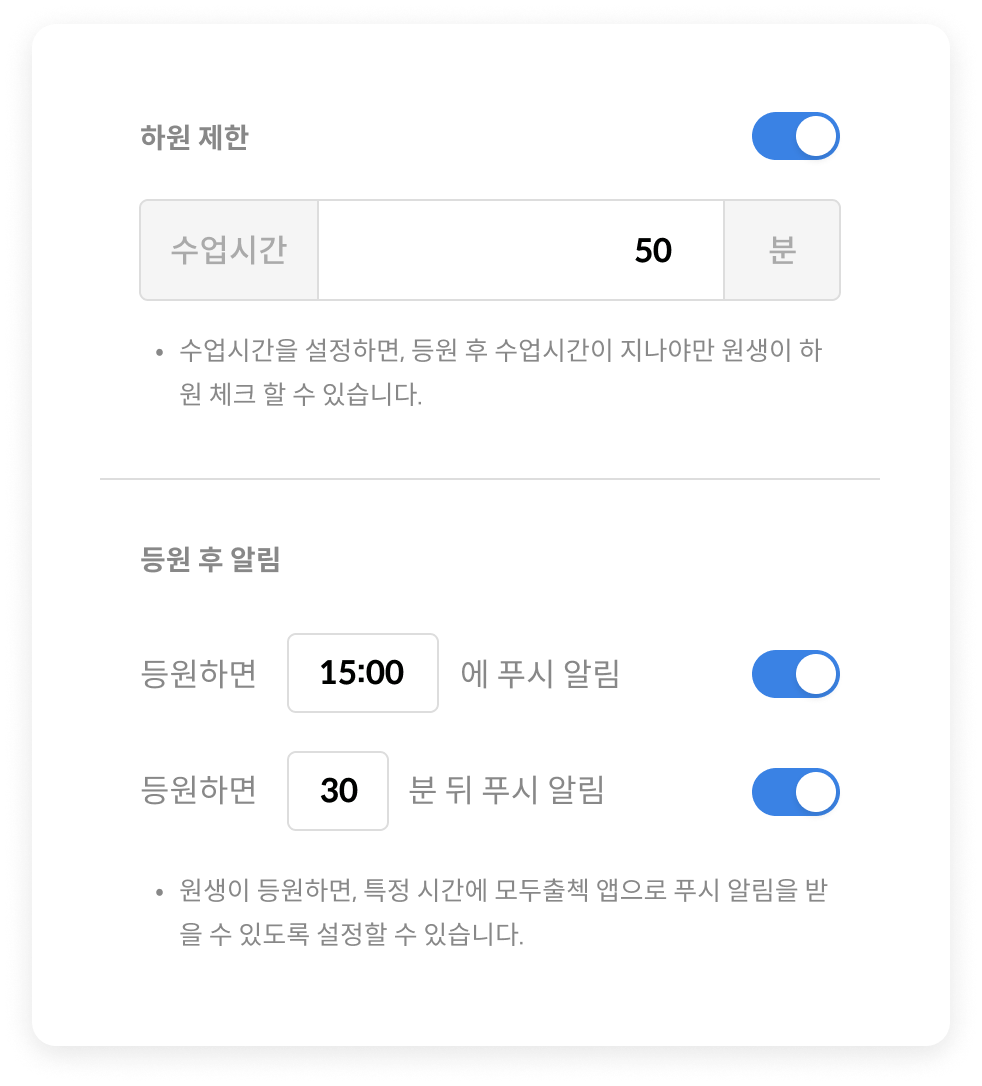Viewport: 982px width, 1086px height.
Task: Click the 수업시간 minutes input field
Action: (520, 250)
